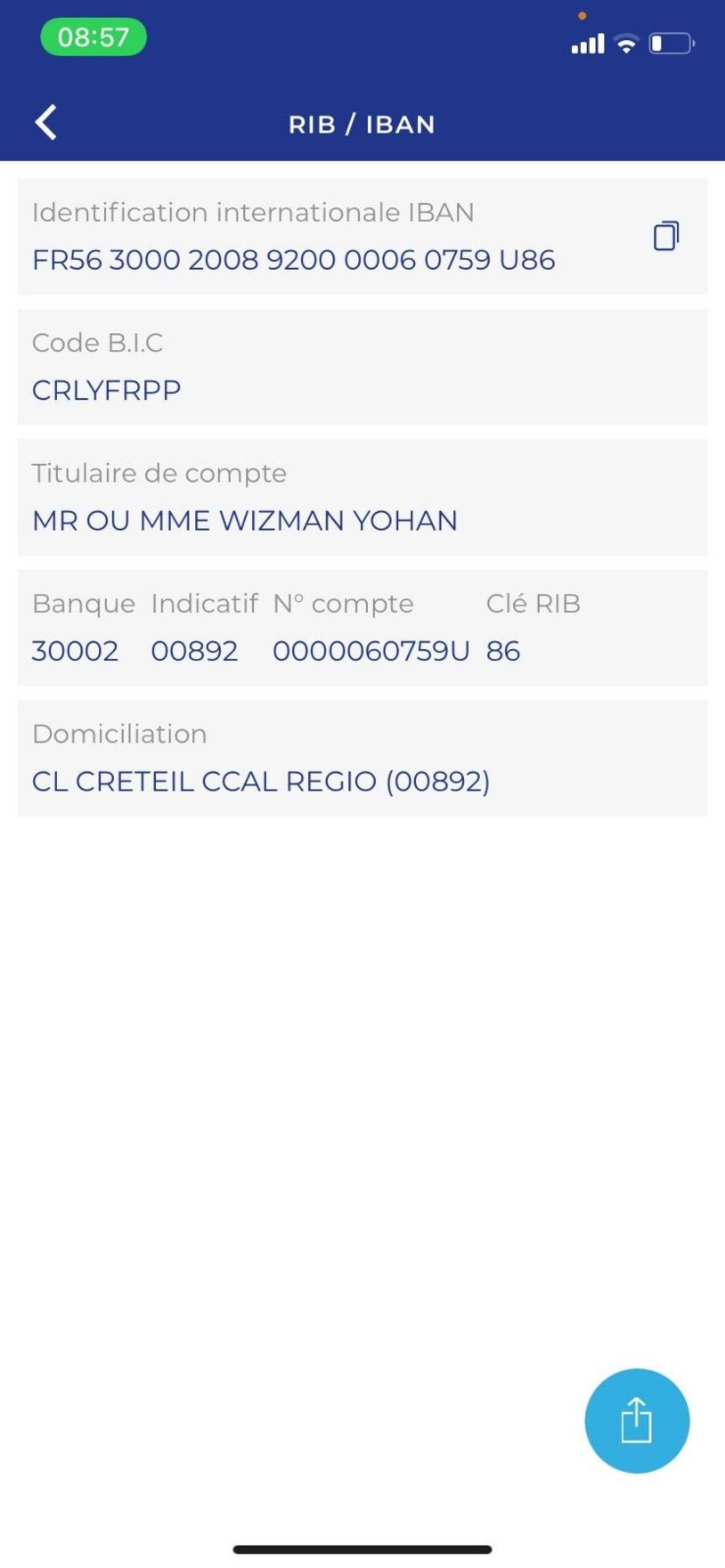Share the RIB details
725x1568 pixels.
637,1421
